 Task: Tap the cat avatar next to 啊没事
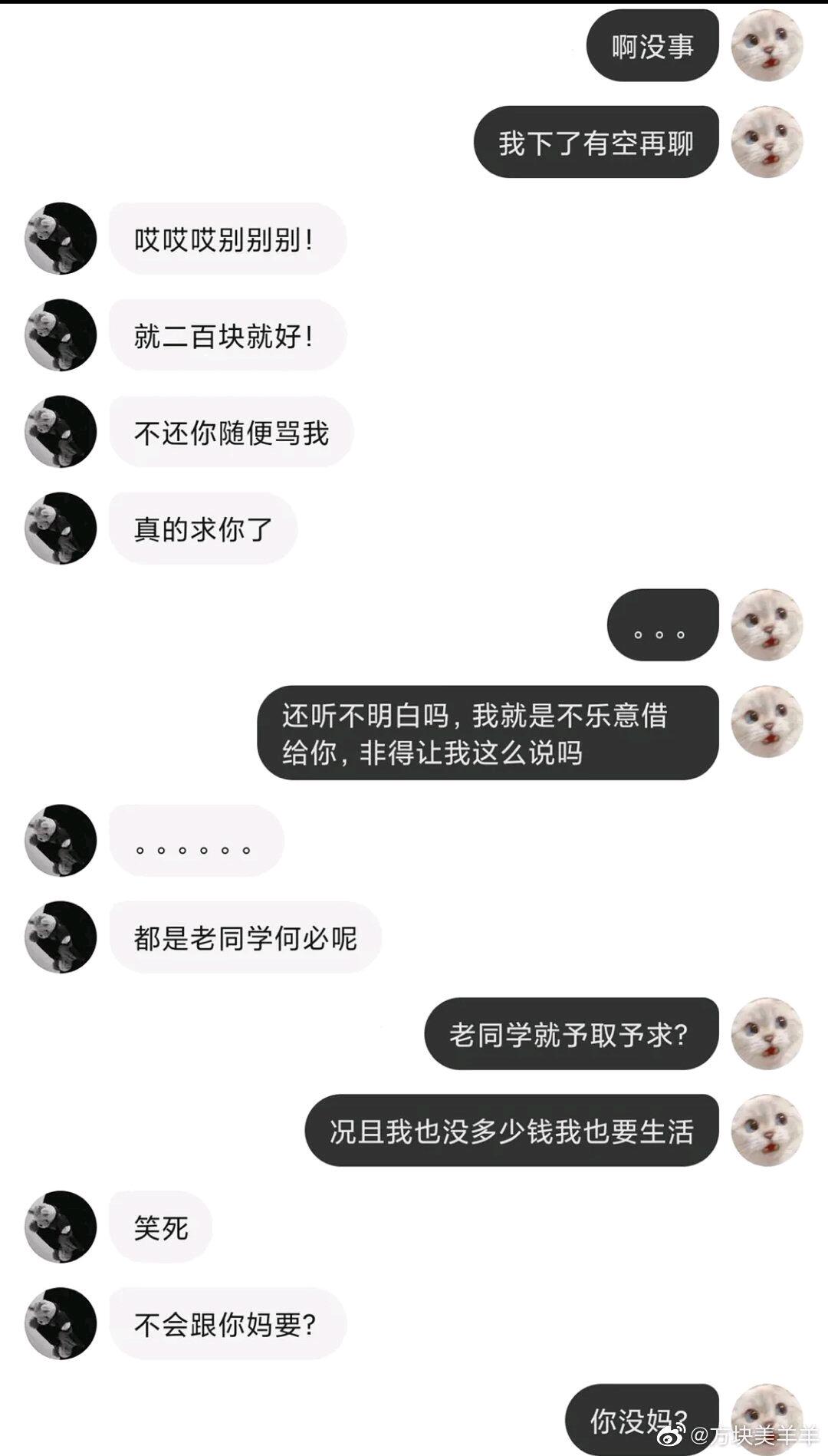[x=767, y=45]
